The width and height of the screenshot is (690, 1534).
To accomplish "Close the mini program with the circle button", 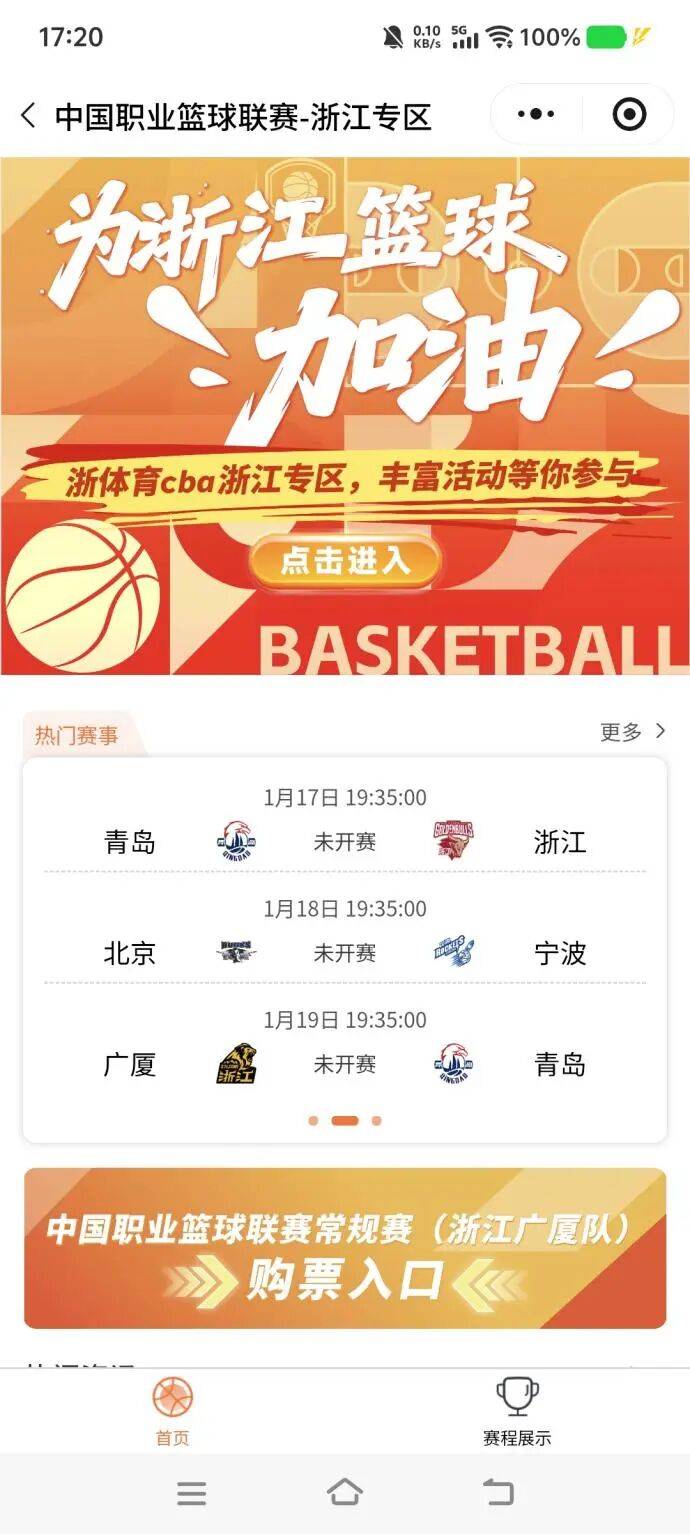I will pos(628,115).
